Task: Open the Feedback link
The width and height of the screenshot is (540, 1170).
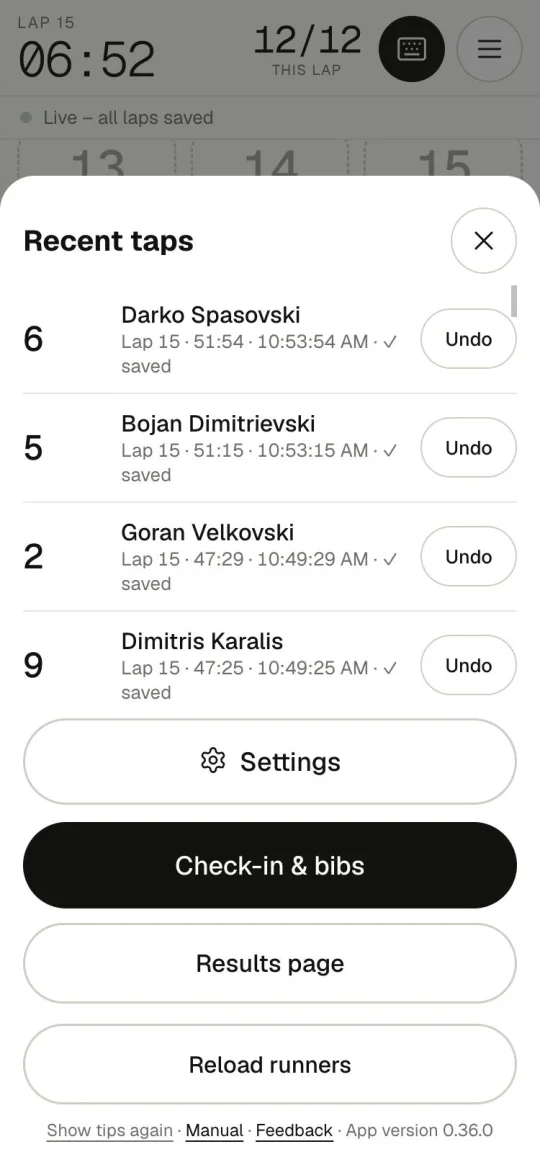Action: point(294,1130)
